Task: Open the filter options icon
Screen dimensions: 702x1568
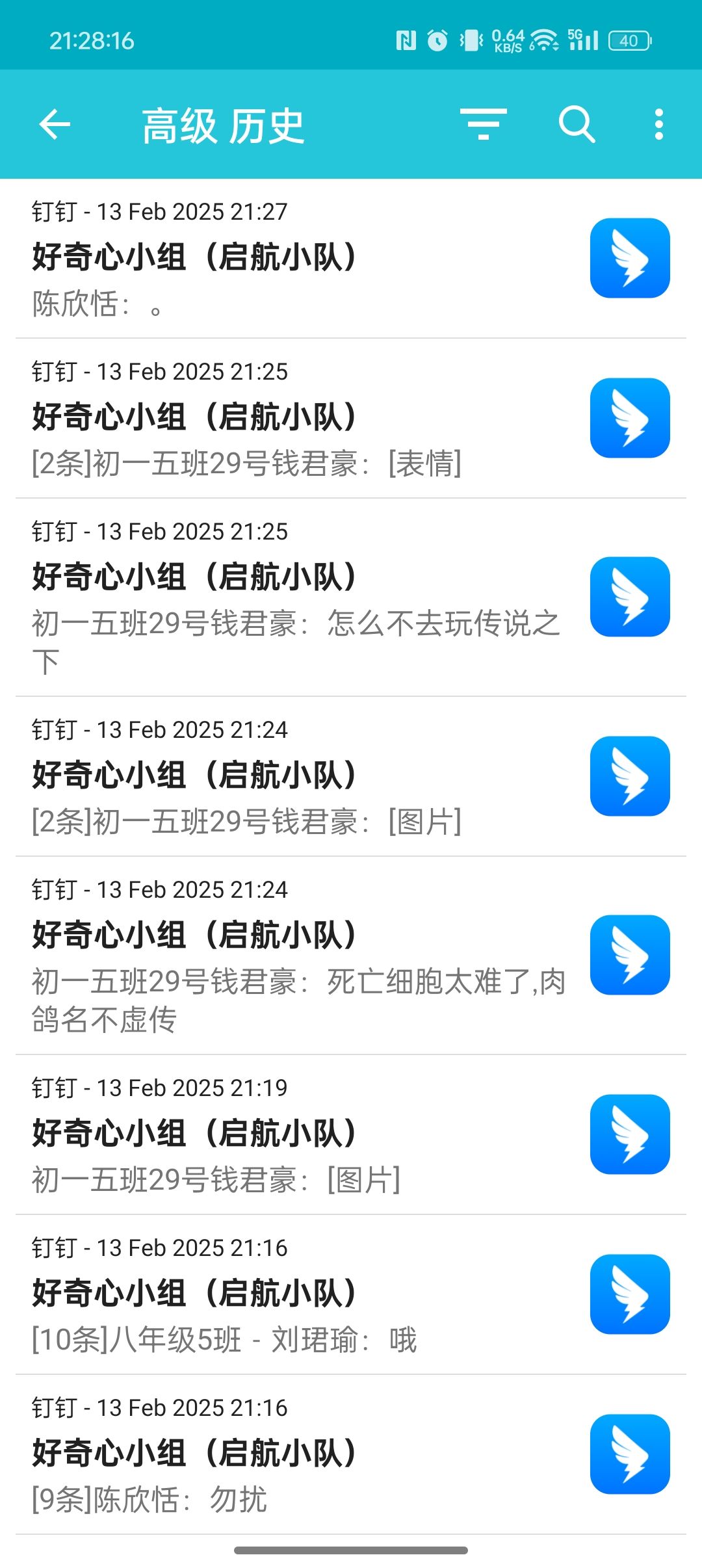Action: (483, 124)
